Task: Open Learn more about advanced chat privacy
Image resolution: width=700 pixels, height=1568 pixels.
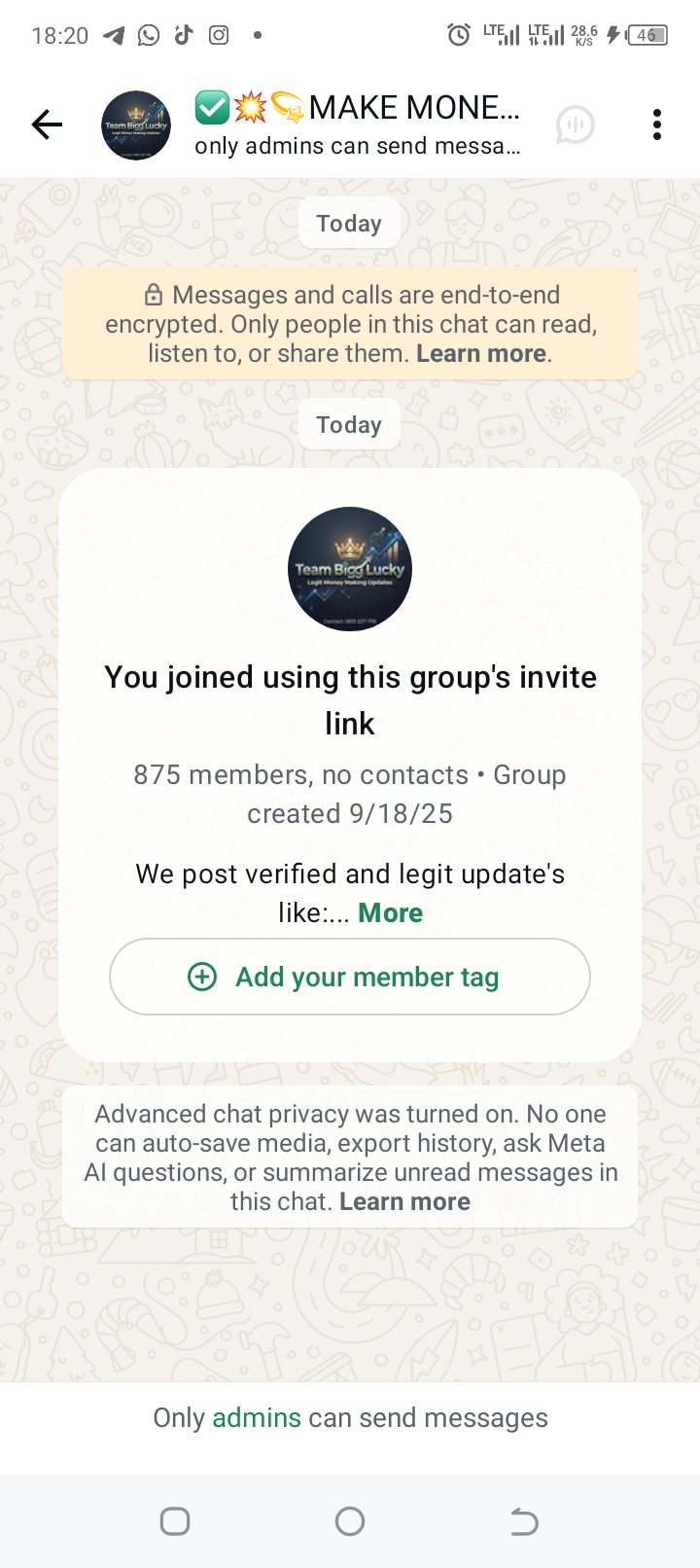Action: [x=404, y=1201]
